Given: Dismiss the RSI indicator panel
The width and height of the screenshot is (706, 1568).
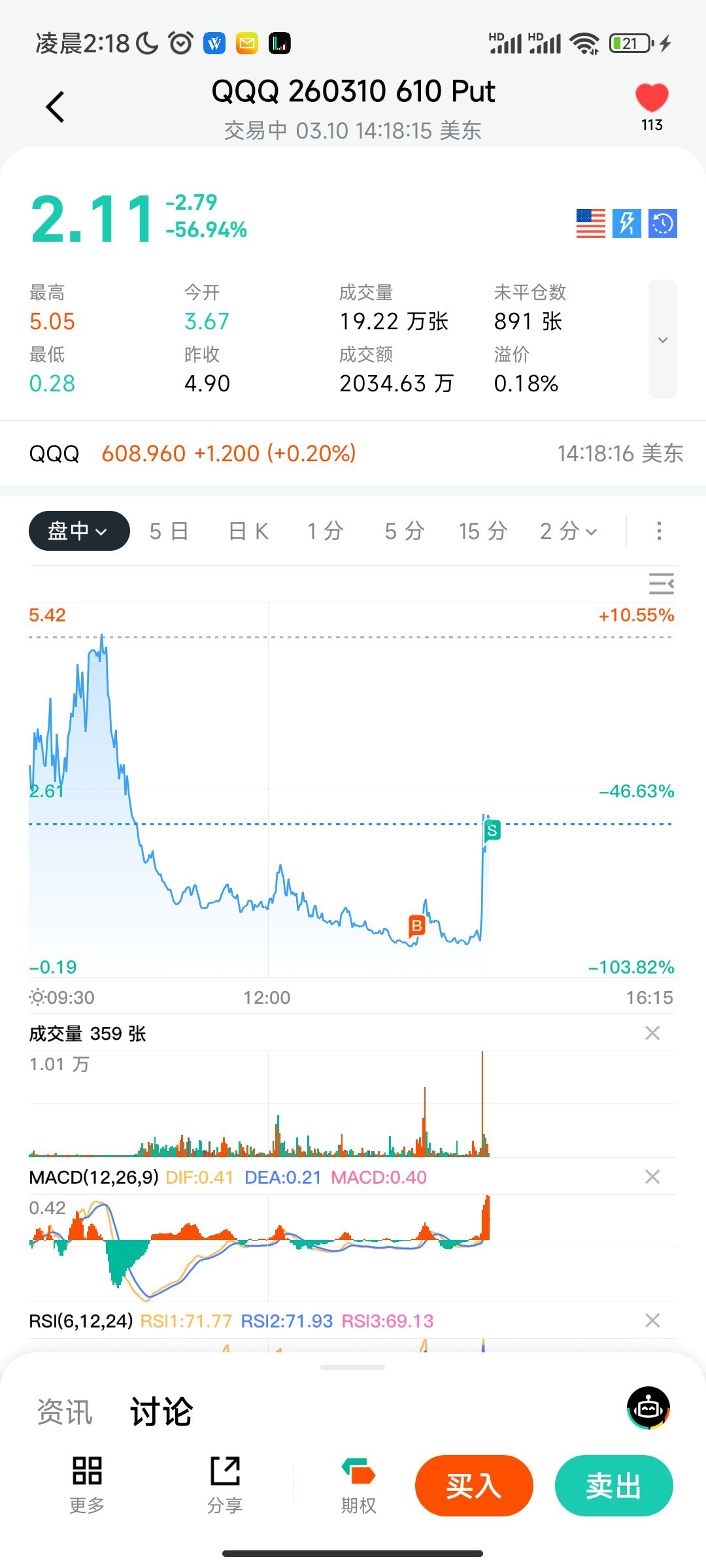Looking at the screenshot, I should pos(652,1320).
